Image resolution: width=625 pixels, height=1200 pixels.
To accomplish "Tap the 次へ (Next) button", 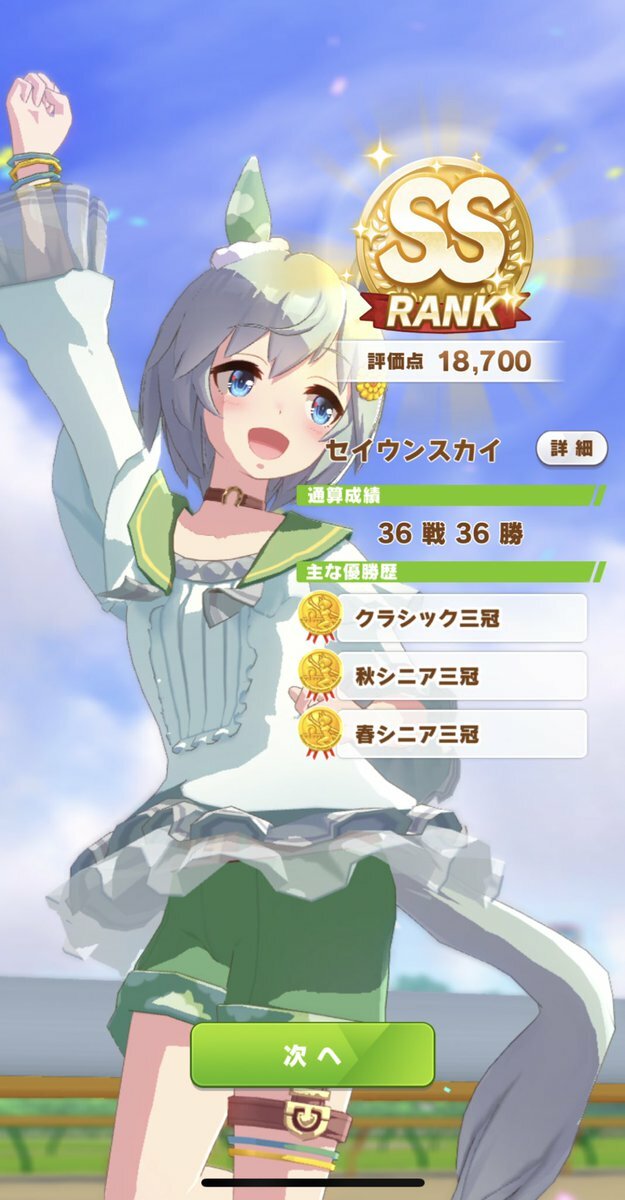I will [x=312, y=1056].
